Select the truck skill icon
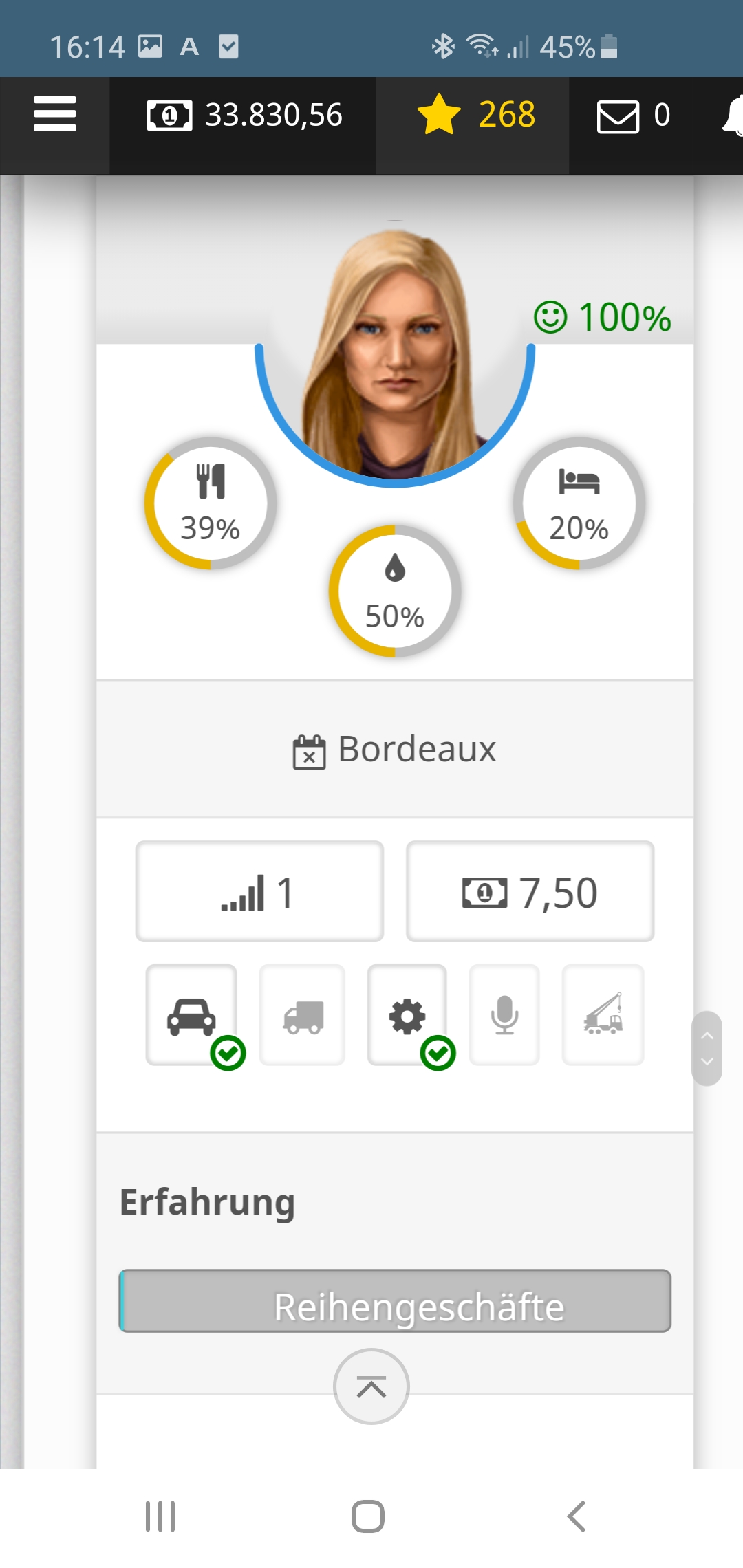The width and height of the screenshot is (743, 1568). (303, 1015)
